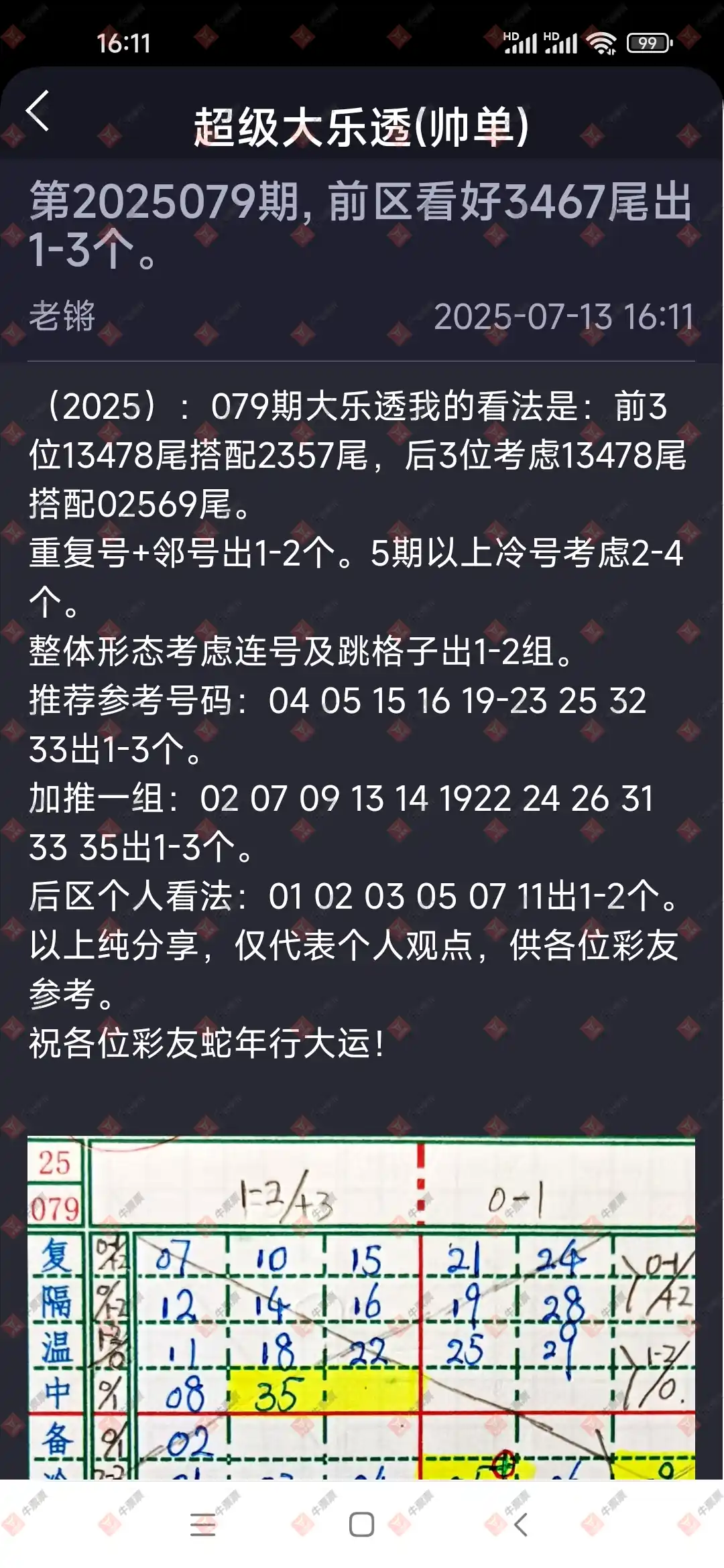
Task: Go back using the top-left arrow
Action: (x=38, y=111)
